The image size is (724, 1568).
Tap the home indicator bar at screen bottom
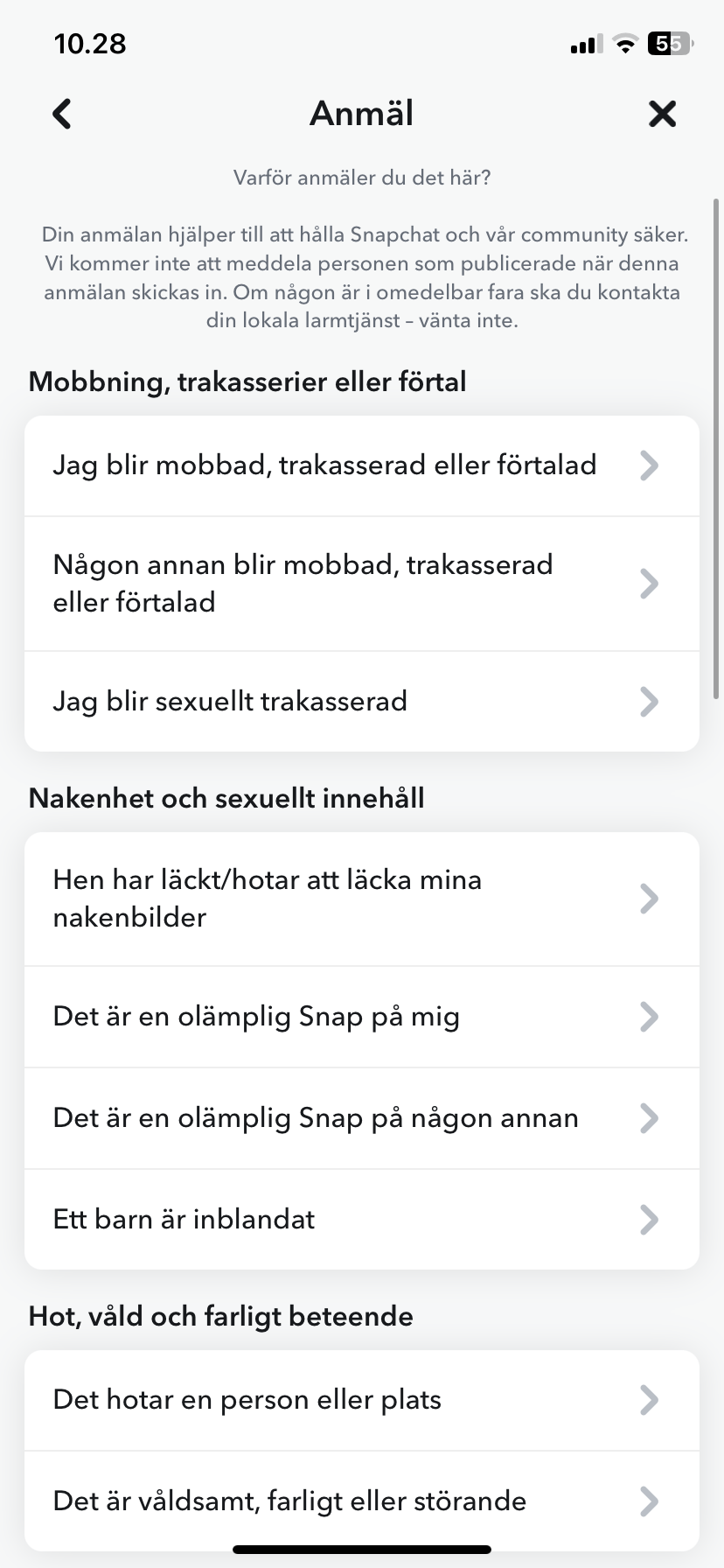(x=362, y=1550)
